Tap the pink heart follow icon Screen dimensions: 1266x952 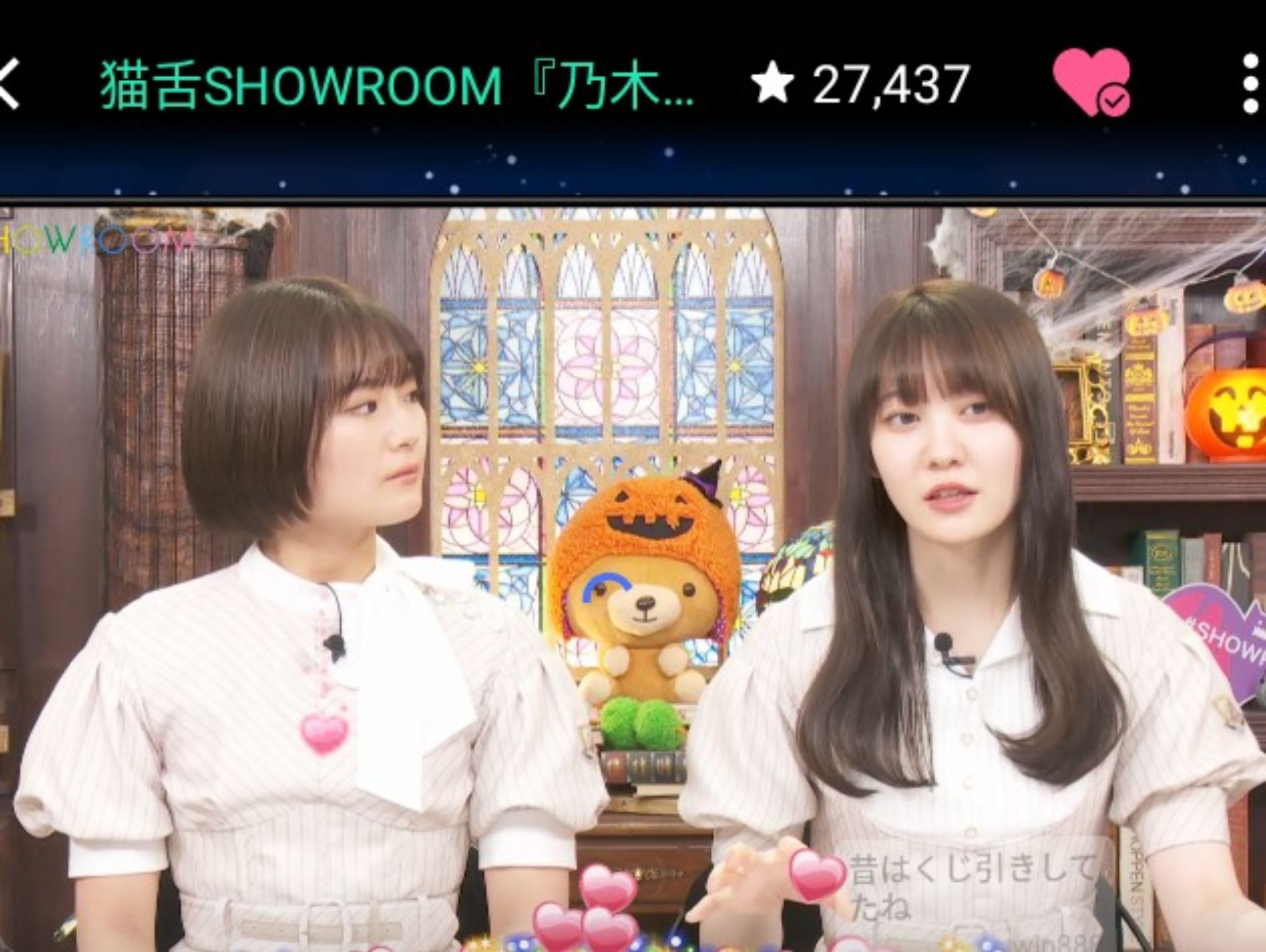[1091, 82]
